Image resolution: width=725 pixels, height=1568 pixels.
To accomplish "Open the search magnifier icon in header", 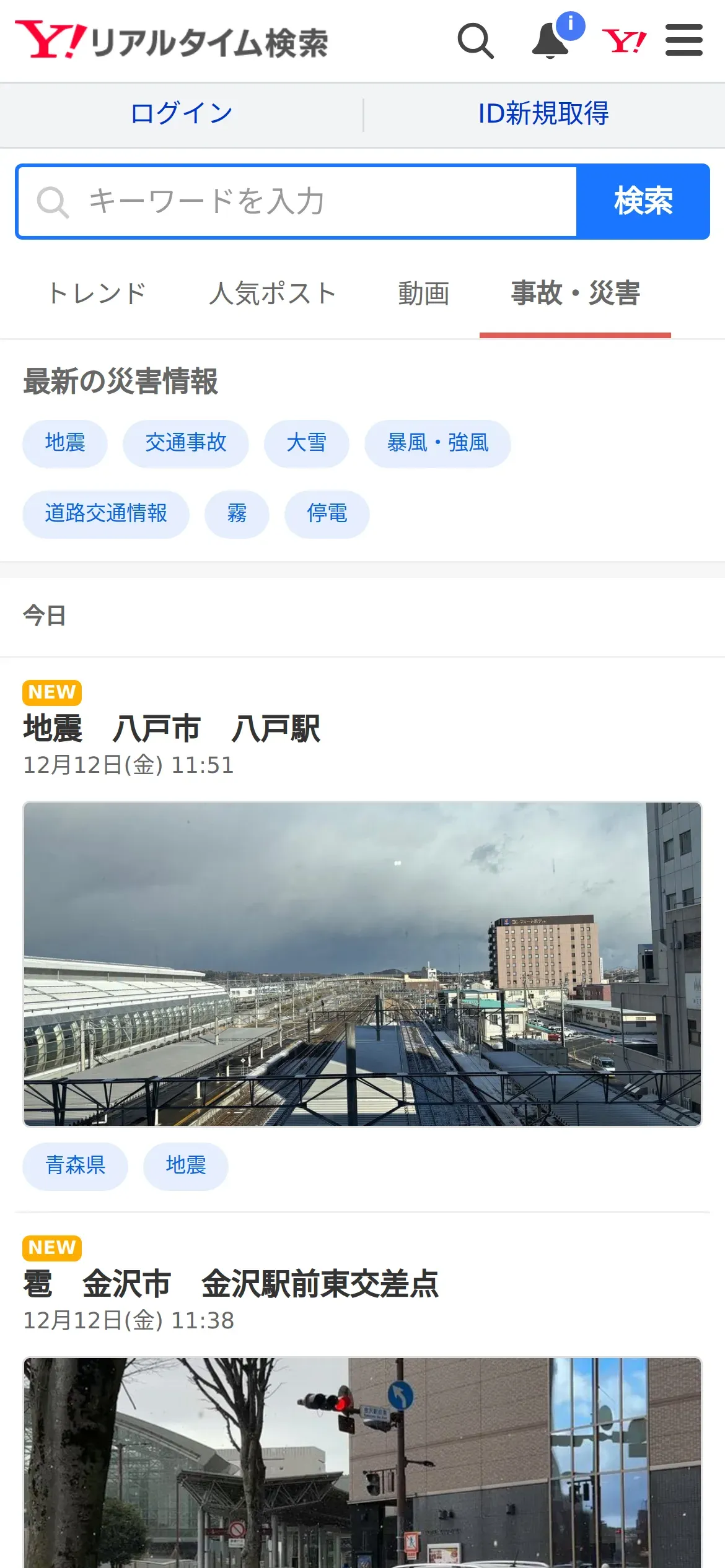I will click(475, 41).
